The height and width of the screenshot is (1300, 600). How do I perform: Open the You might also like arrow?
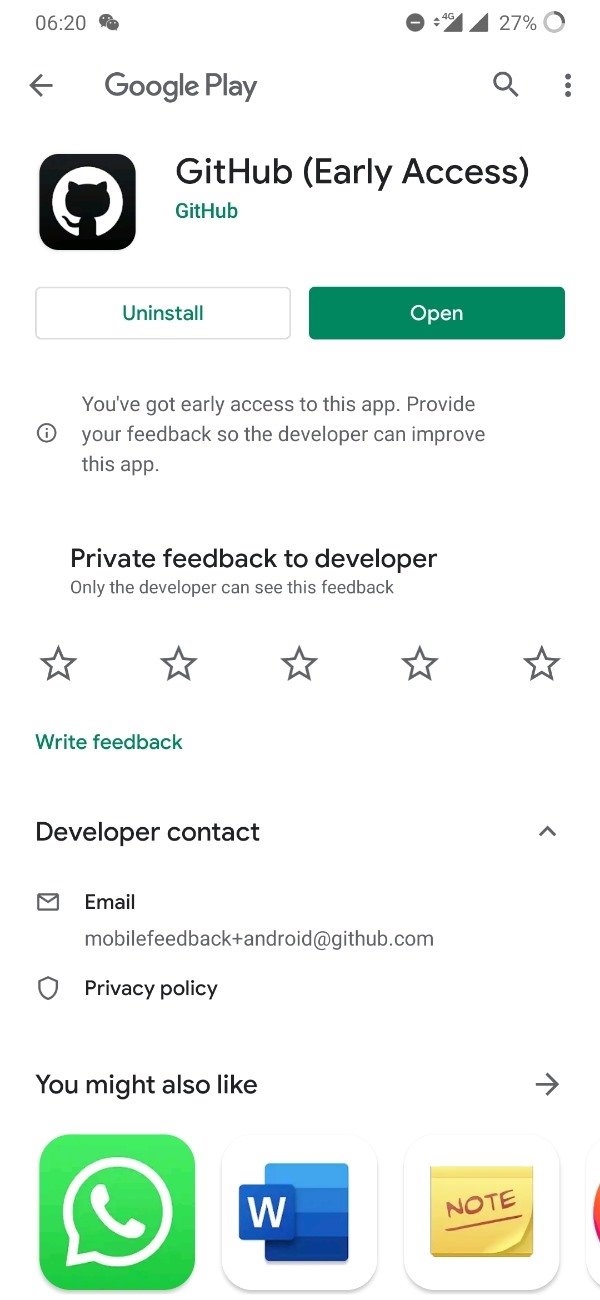pyautogui.click(x=547, y=1085)
